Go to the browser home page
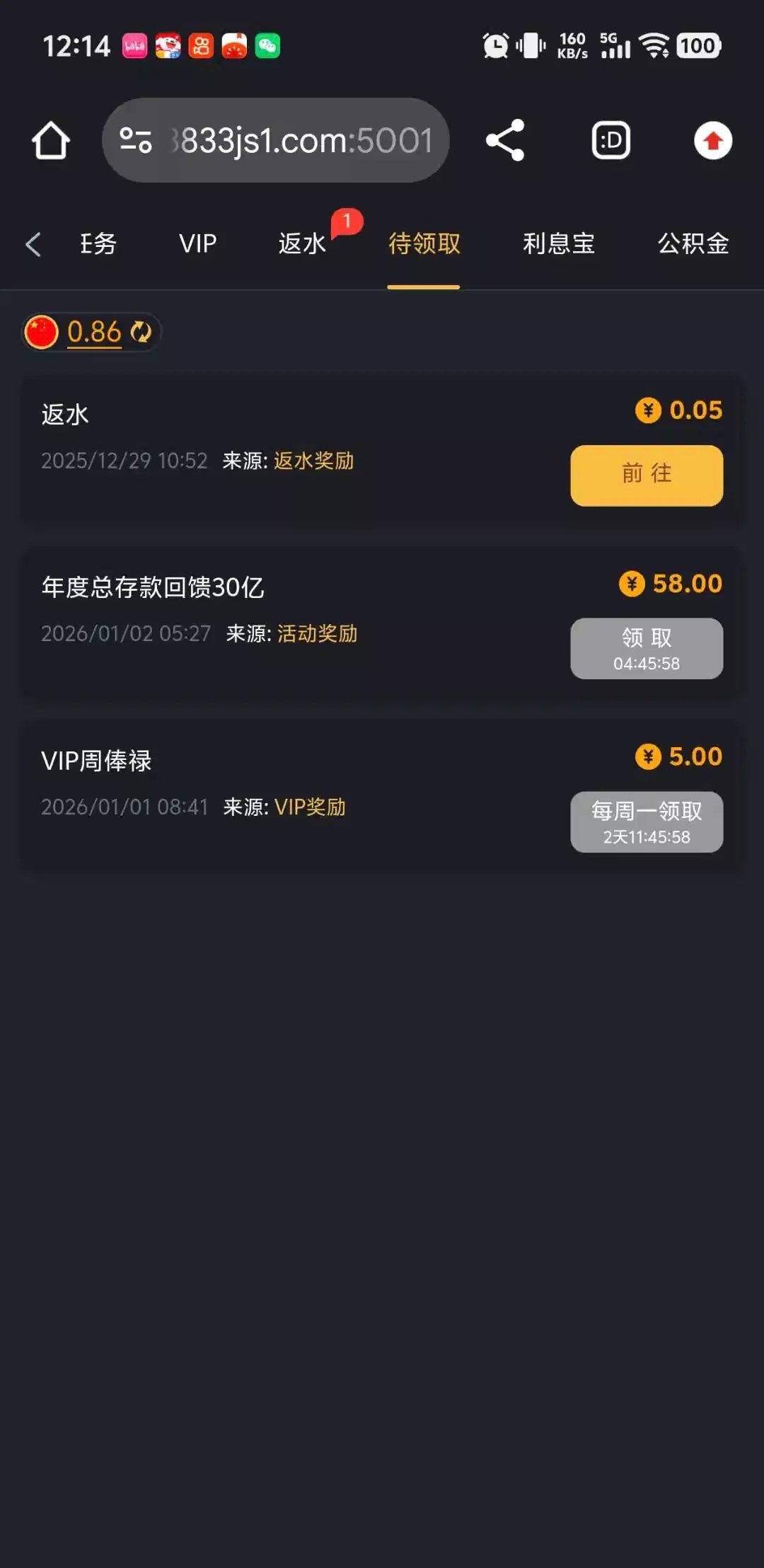 point(51,140)
